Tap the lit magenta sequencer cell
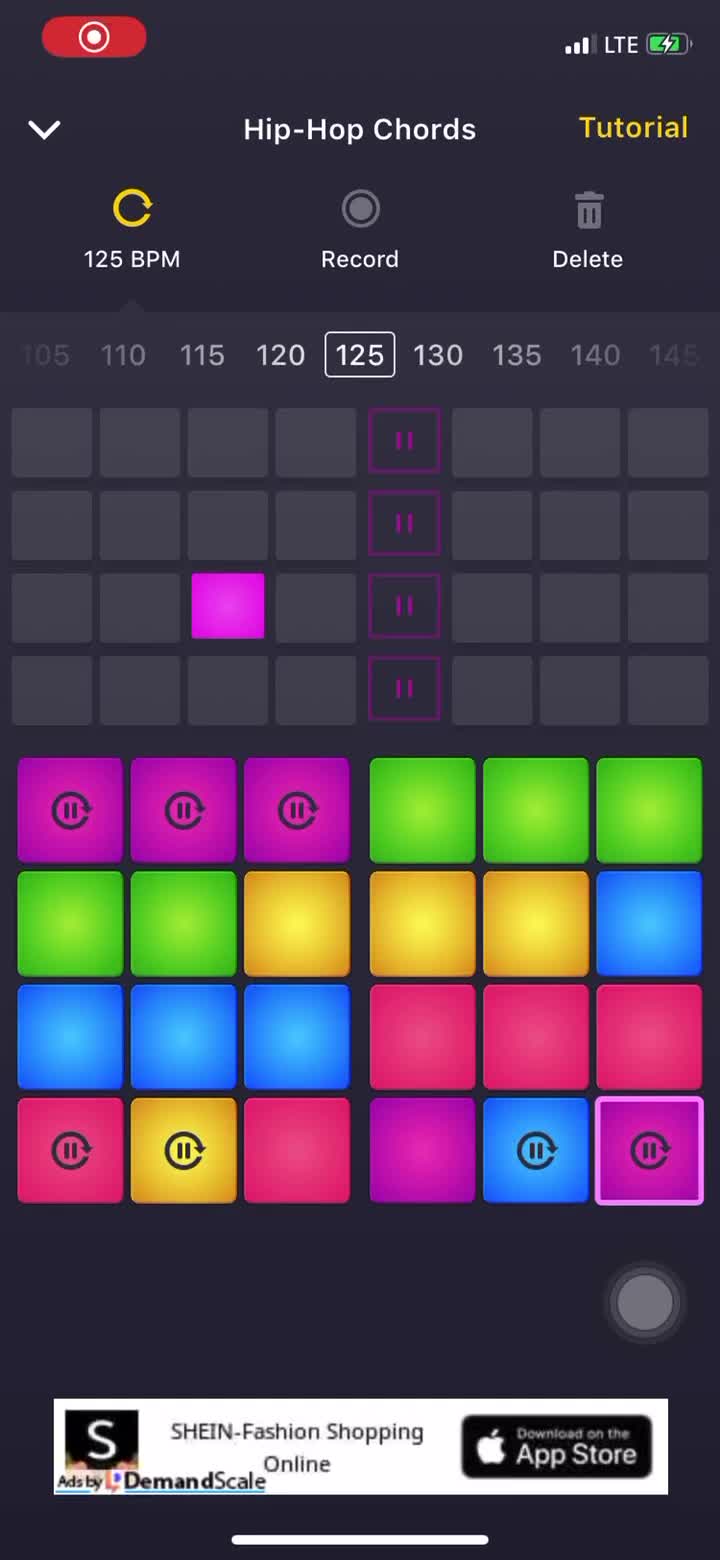Image resolution: width=720 pixels, height=1560 pixels. (x=228, y=606)
